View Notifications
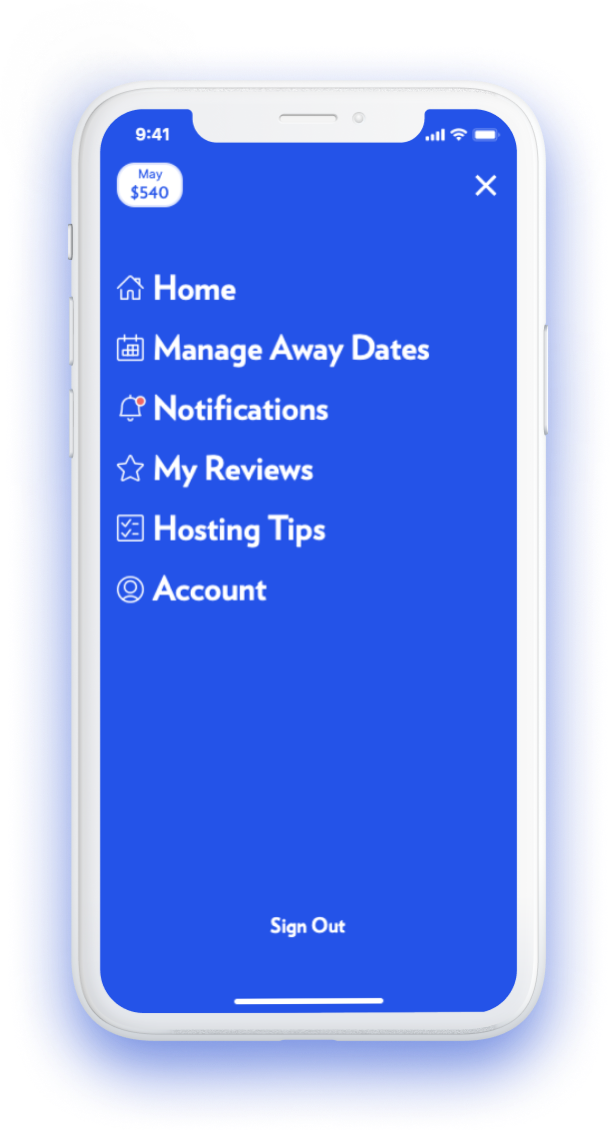This screenshot has height=1130, width=610. [x=222, y=409]
